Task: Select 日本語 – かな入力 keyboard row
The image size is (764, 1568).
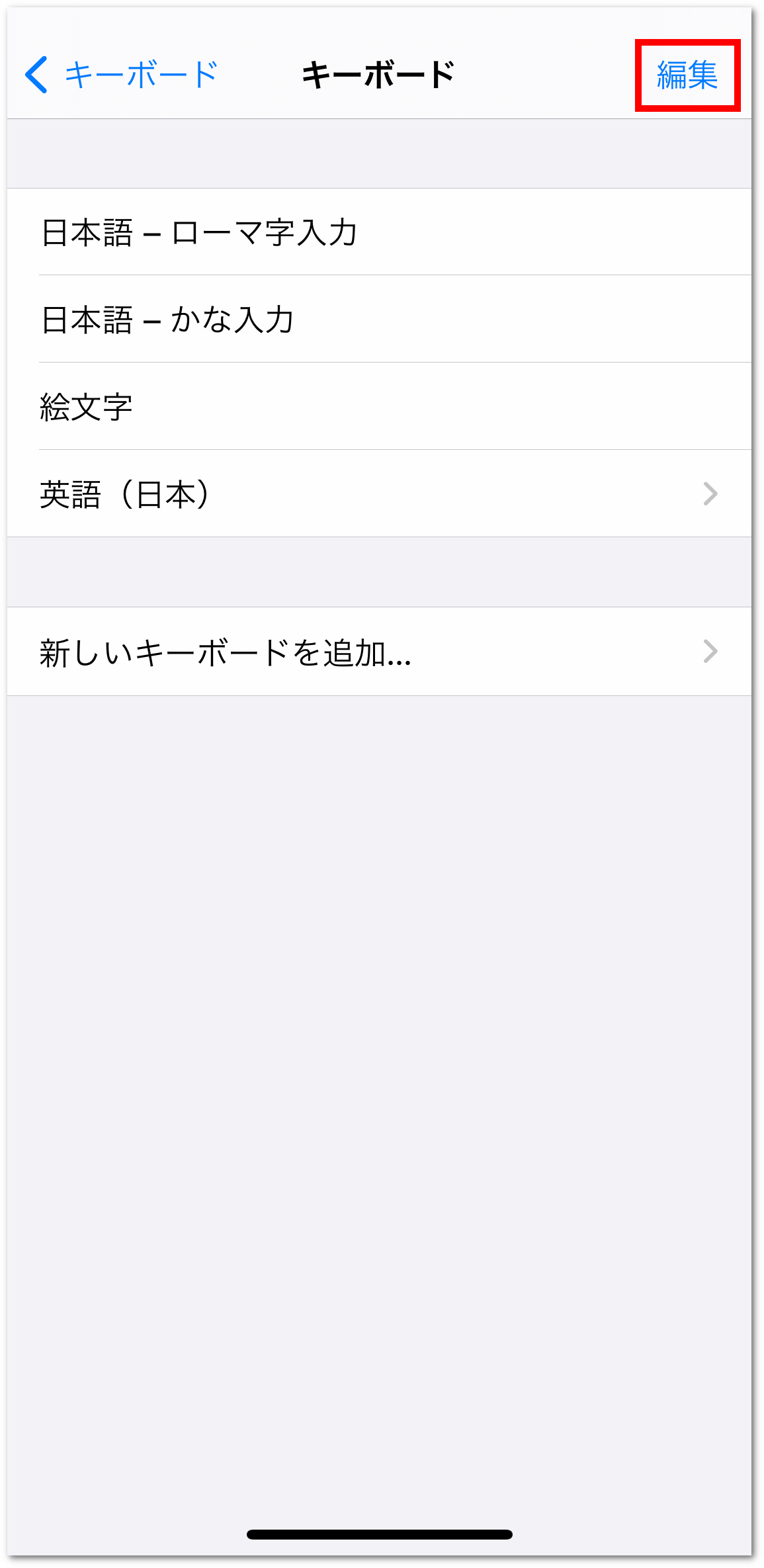Action: (x=379, y=319)
